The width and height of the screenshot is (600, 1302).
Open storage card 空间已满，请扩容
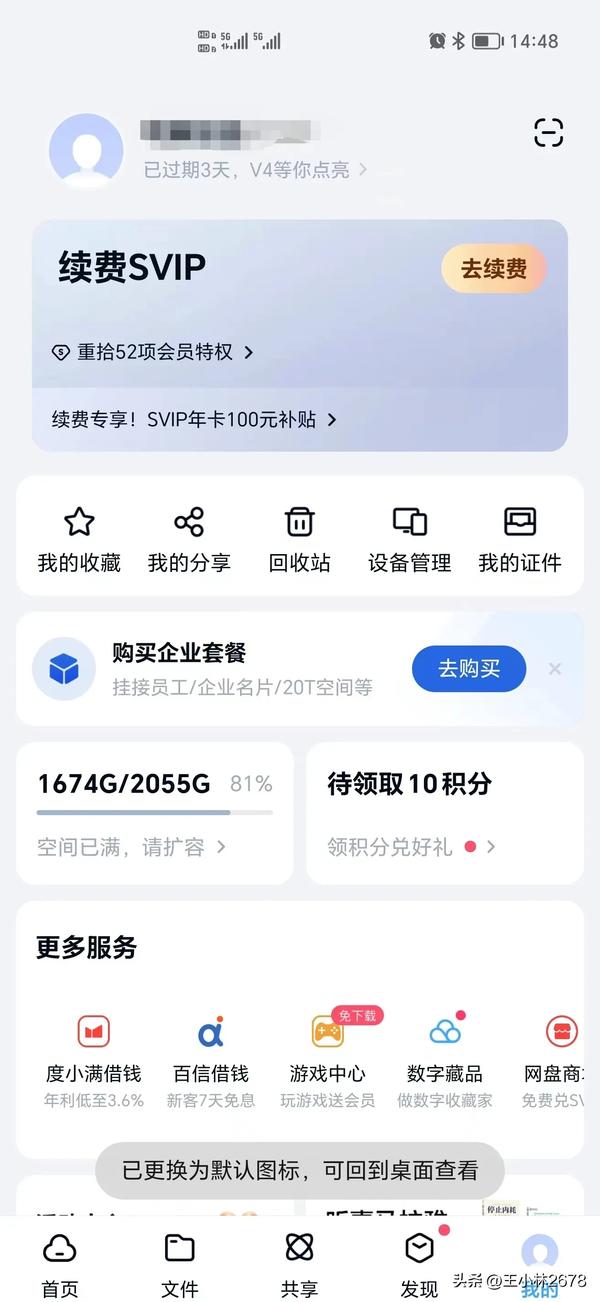click(155, 812)
